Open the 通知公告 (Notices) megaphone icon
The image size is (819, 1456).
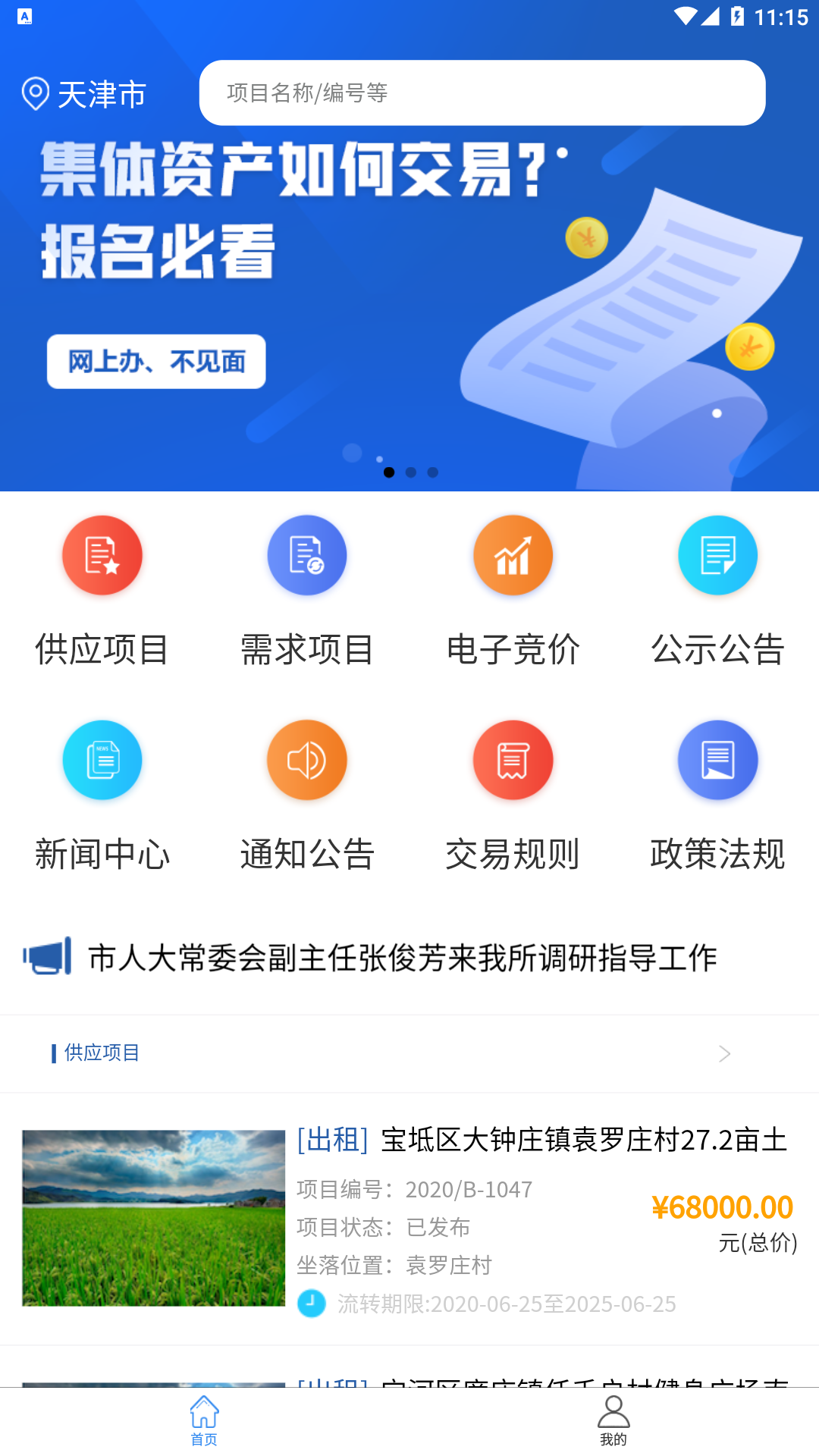coord(307,759)
